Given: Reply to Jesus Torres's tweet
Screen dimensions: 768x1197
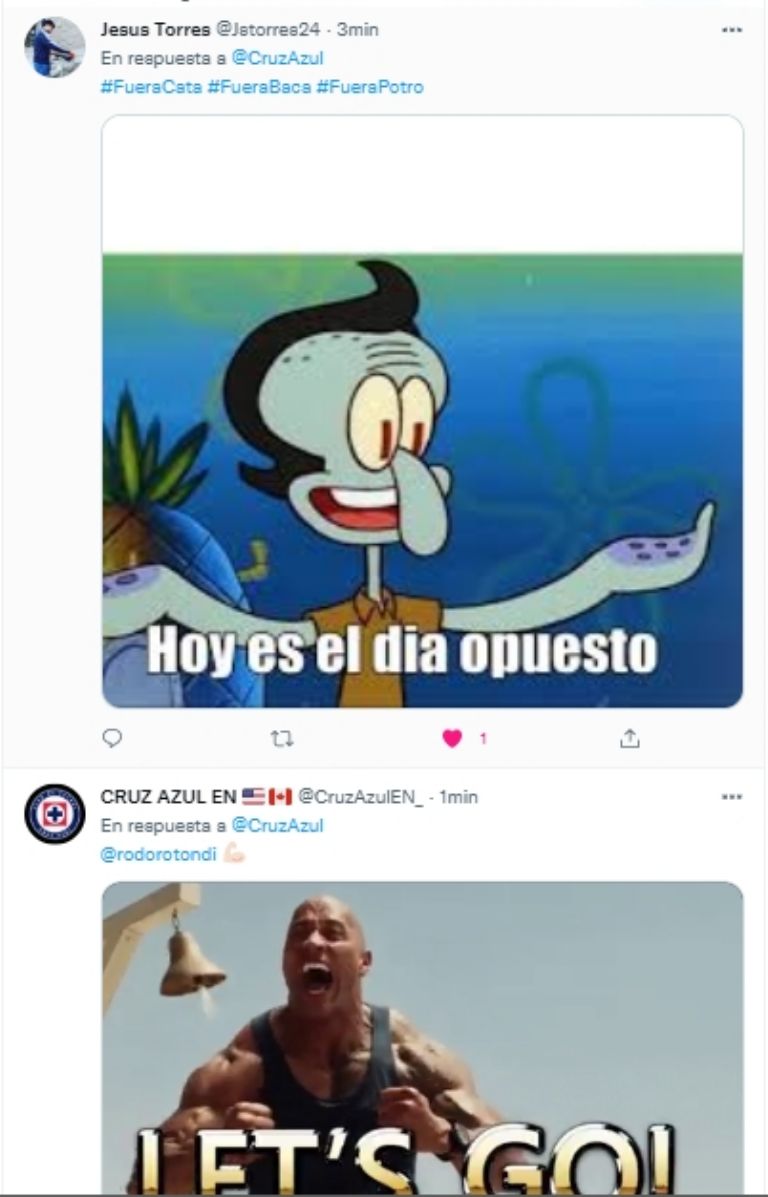Looking at the screenshot, I should click(x=113, y=738).
